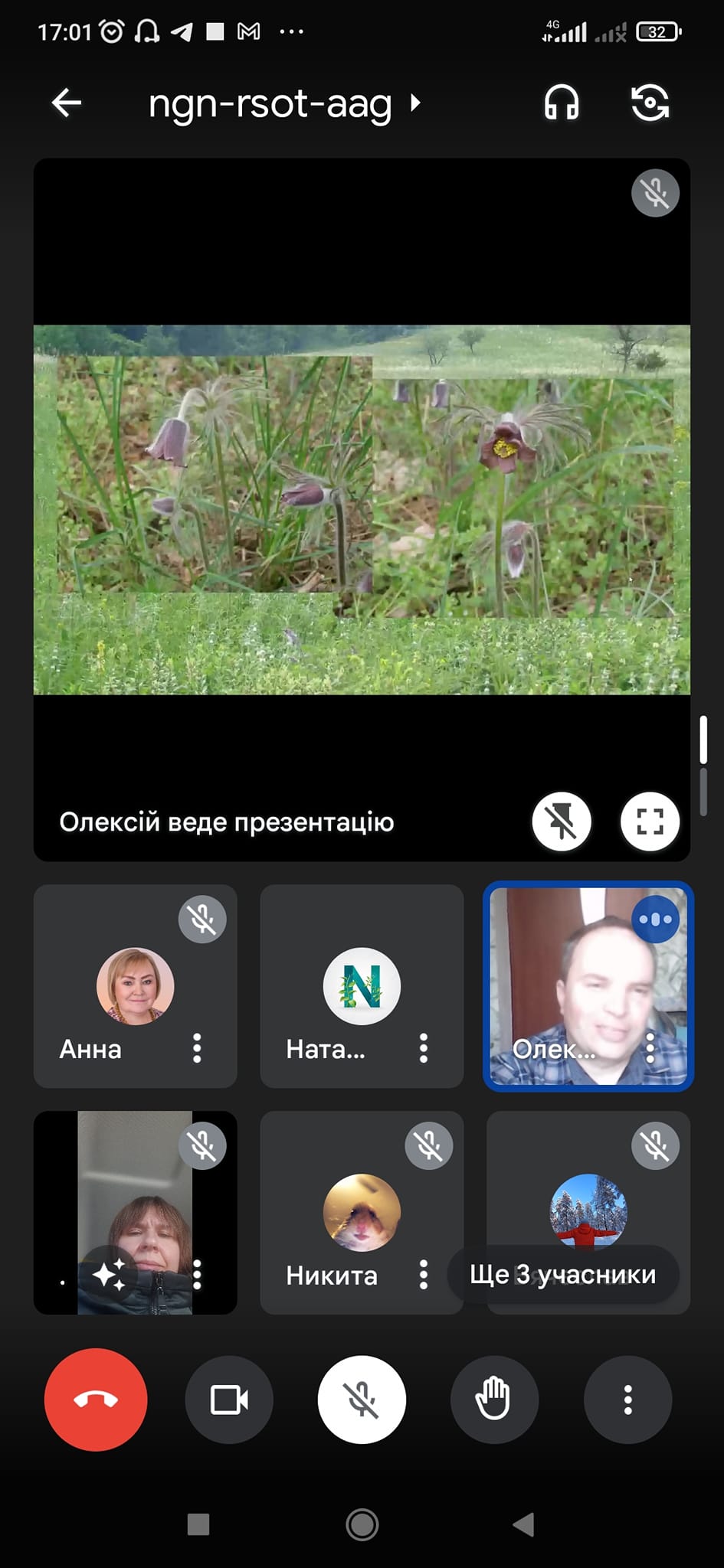Open more options for Никита
Viewport: 724px width, 1568px height.
click(424, 1275)
